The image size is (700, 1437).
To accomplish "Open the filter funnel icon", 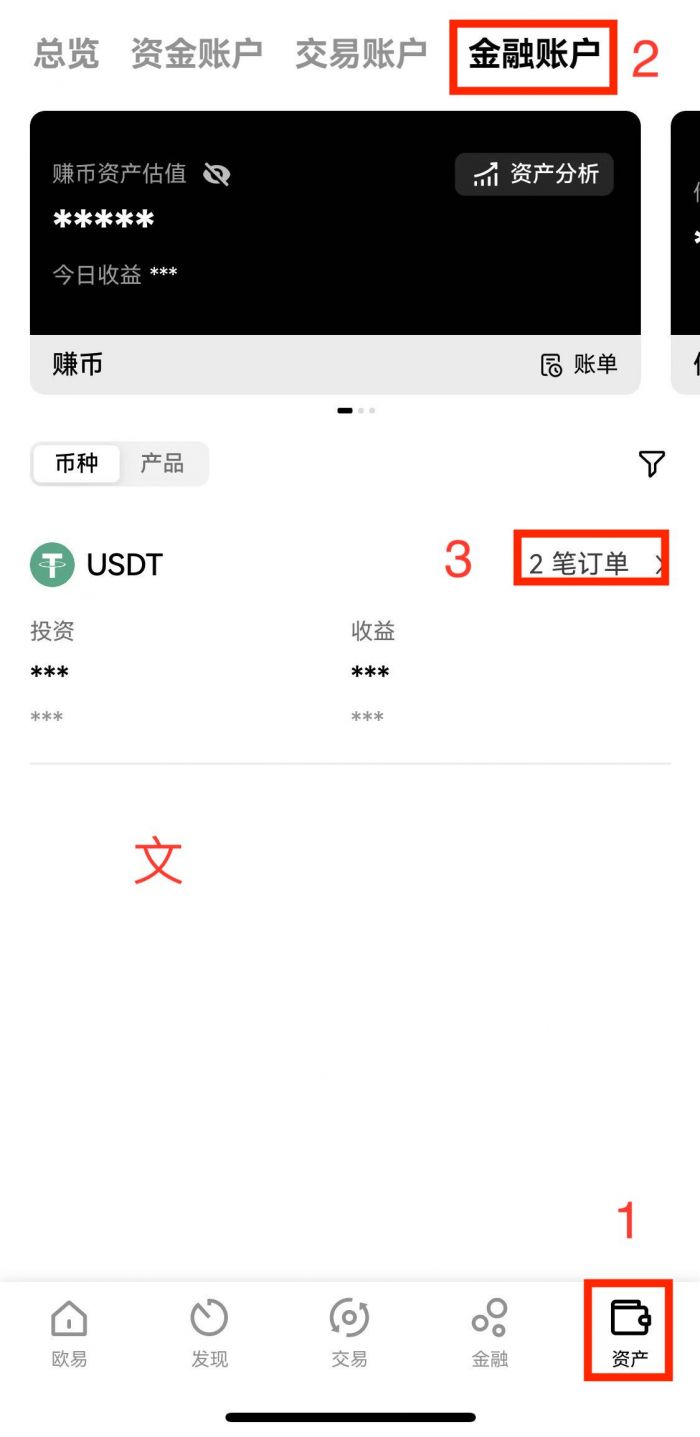I will (651, 464).
